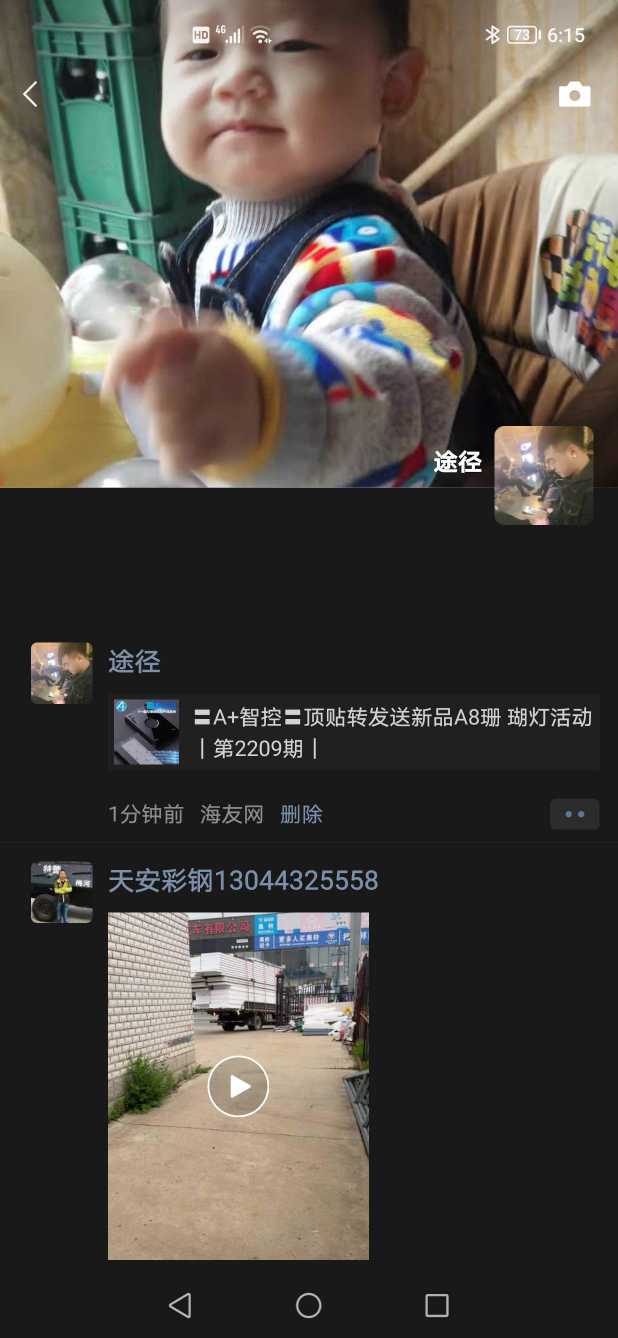The height and width of the screenshot is (1338, 618).
Task: Open the 海友网 source link
Action: point(231,814)
